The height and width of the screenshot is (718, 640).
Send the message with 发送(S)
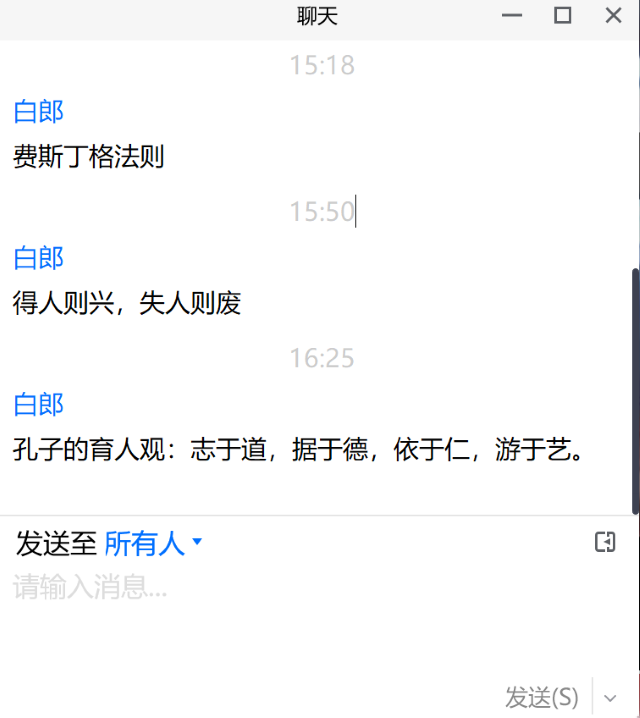pyautogui.click(x=542, y=697)
